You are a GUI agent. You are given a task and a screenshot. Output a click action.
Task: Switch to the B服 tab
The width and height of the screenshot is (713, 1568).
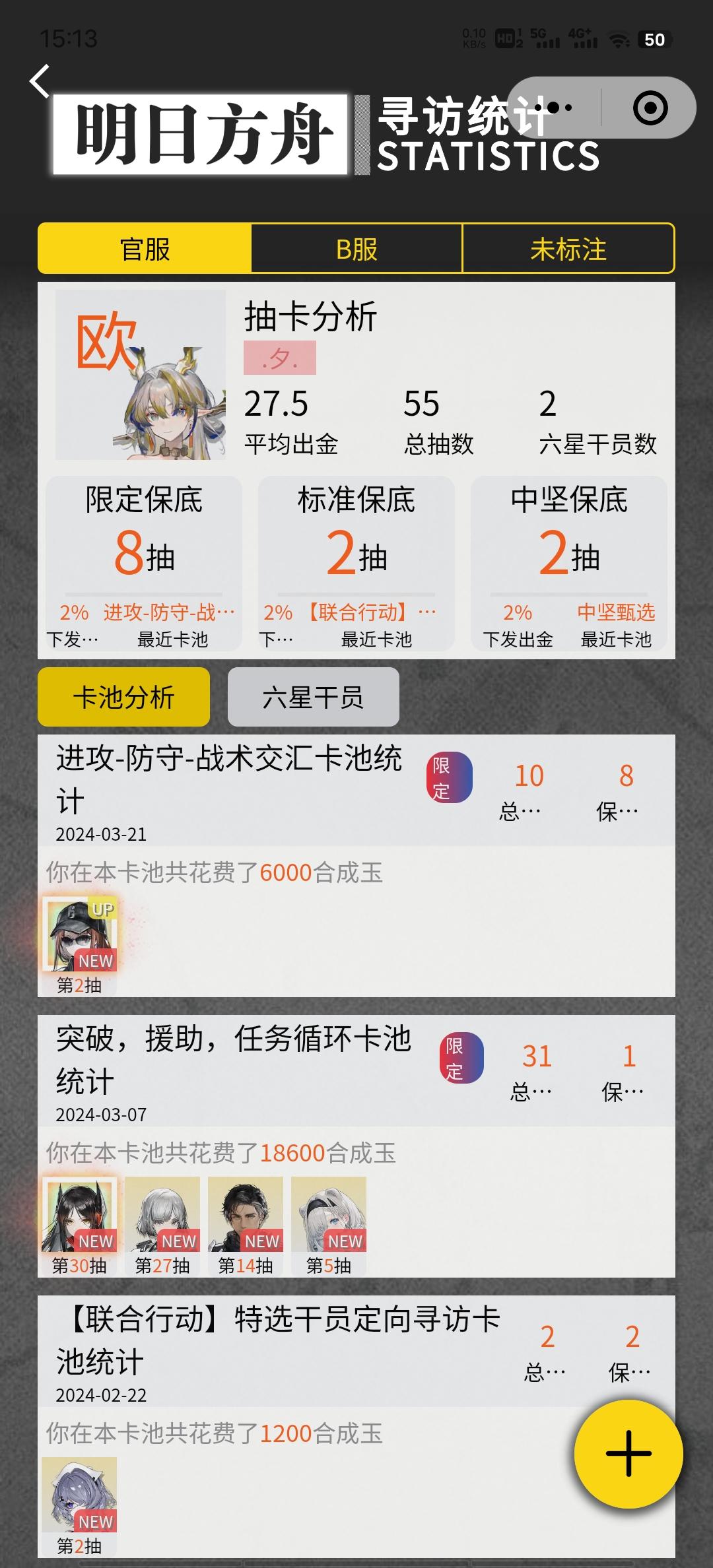[x=357, y=249]
